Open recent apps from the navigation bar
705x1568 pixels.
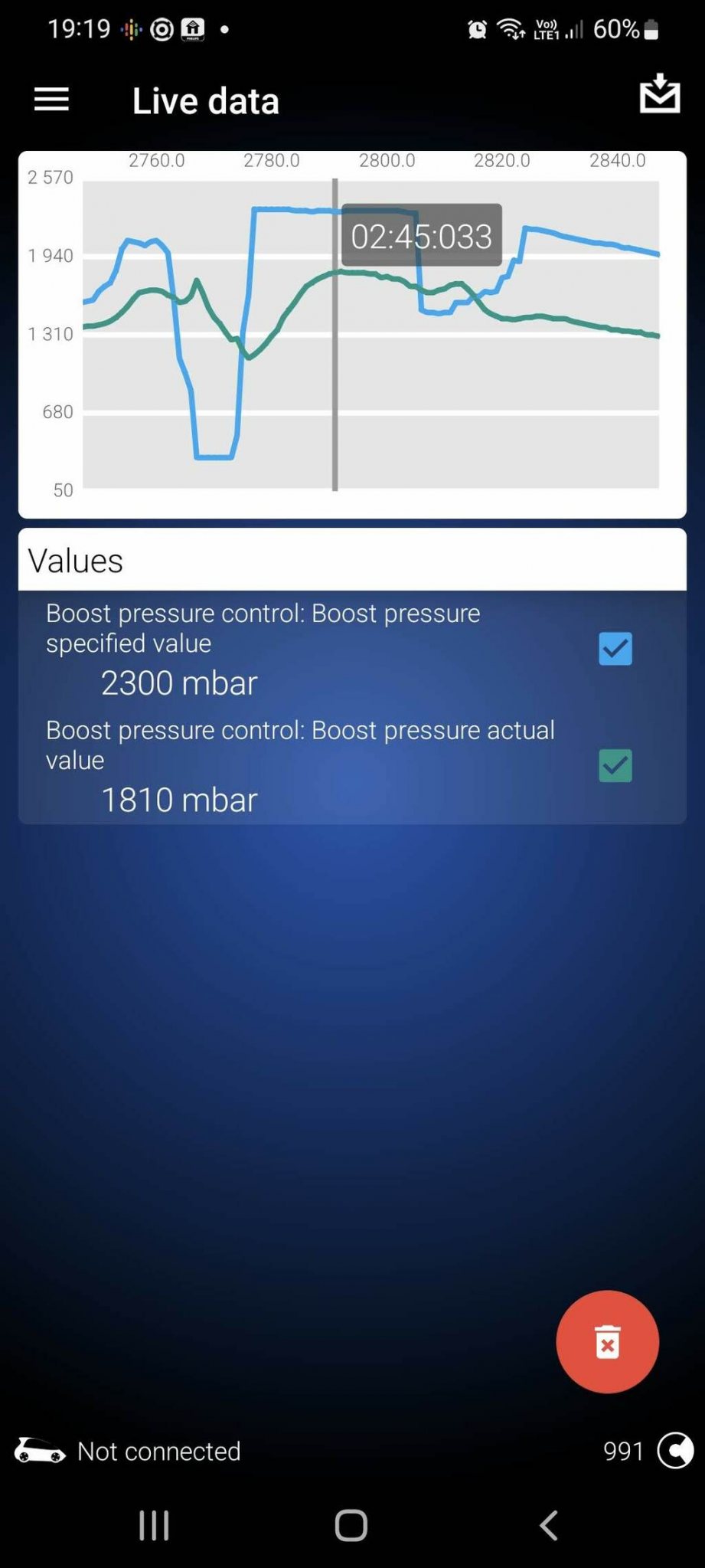(x=154, y=1525)
